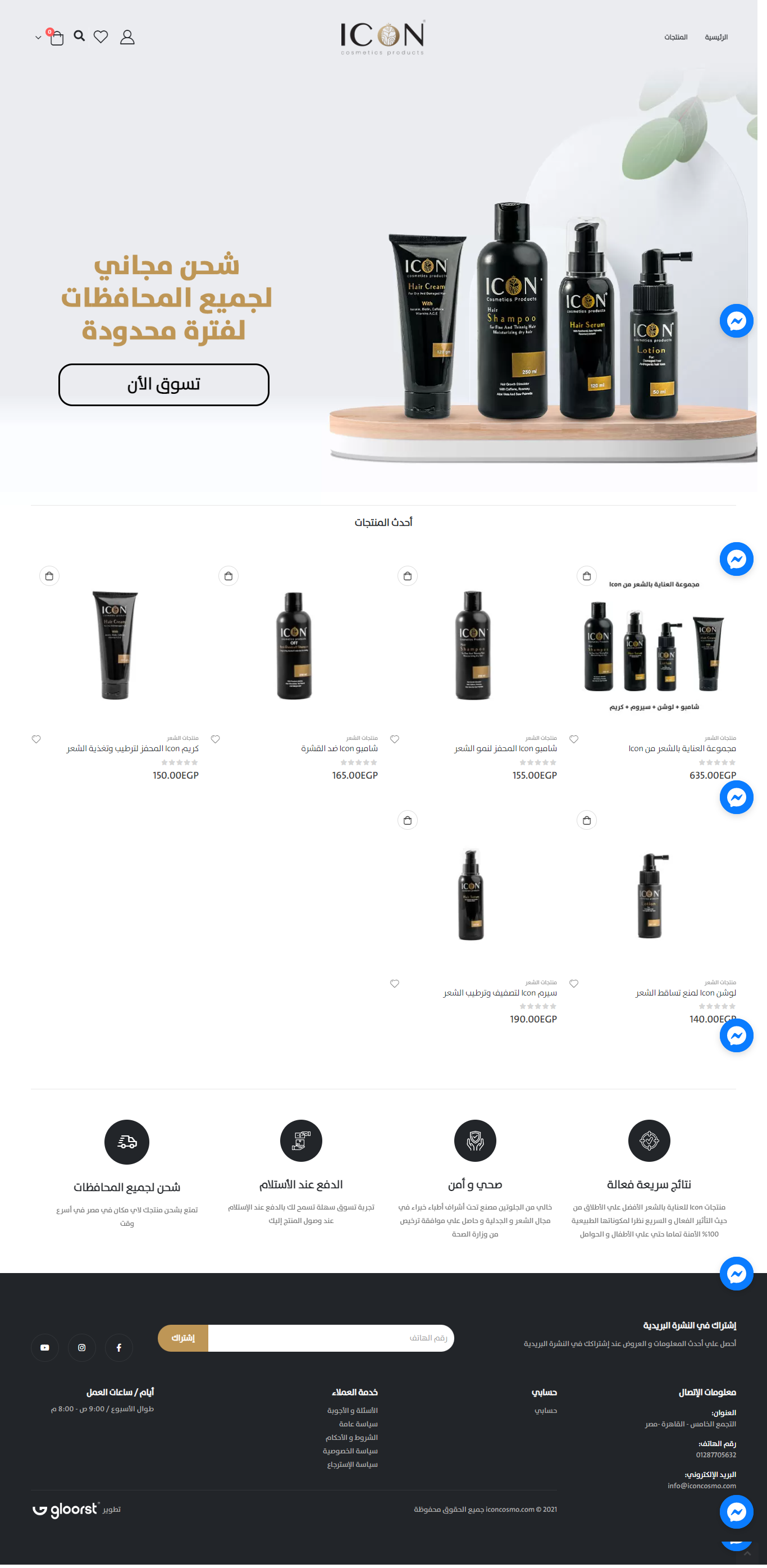Open شامبو Icon المحفز لنمو الشعر product
Viewport: 767px width, 1568px height.
pyautogui.click(x=505, y=748)
